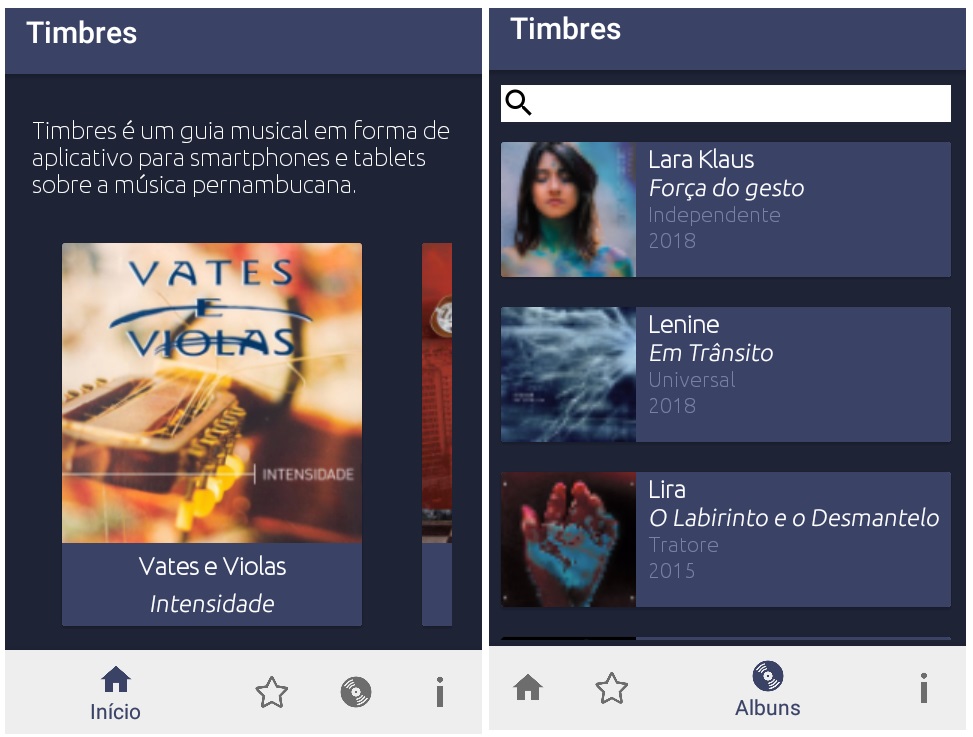Open the Vates e Violas Intensidade card
The width and height of the screenshot is (973, 737).
(x=212, y=434)
